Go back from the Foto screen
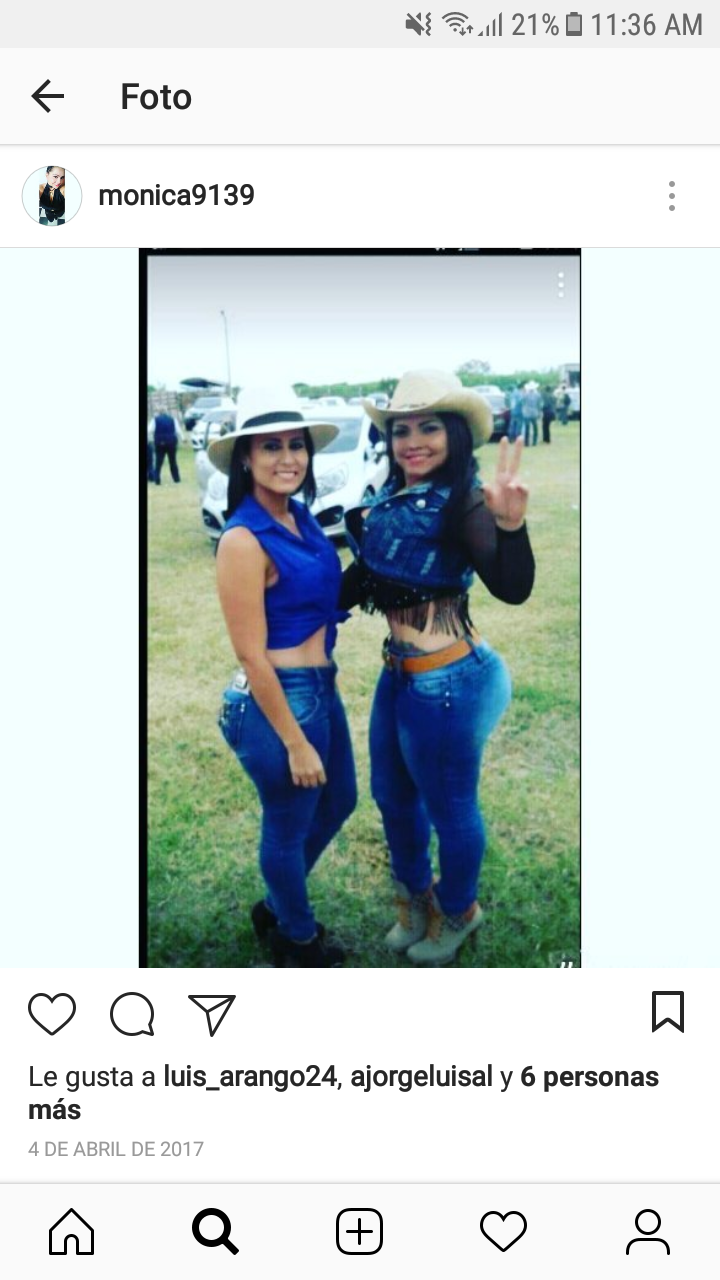This screenshot has height=1280, width=720. point(47,96)
